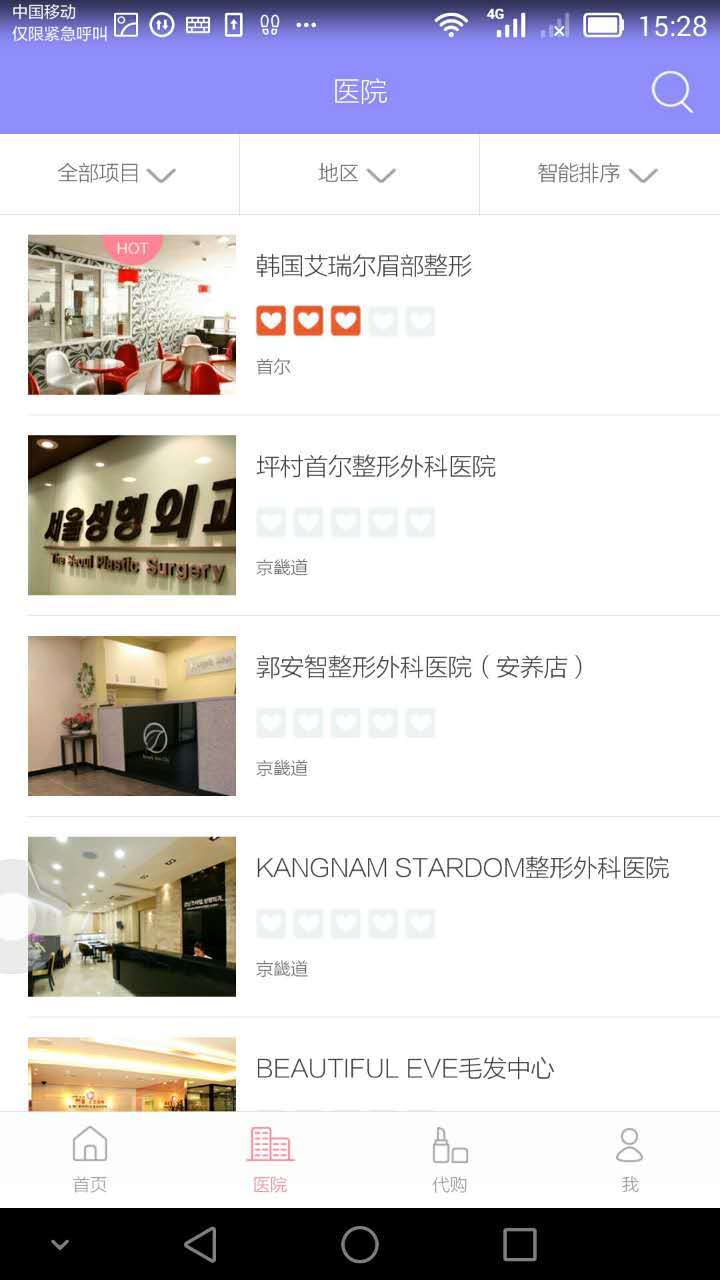This screenshot has width=720, height=1280.
Task: Switch to the 首页 home tab
Action: pyautogui.click(x=90, y=1160)
